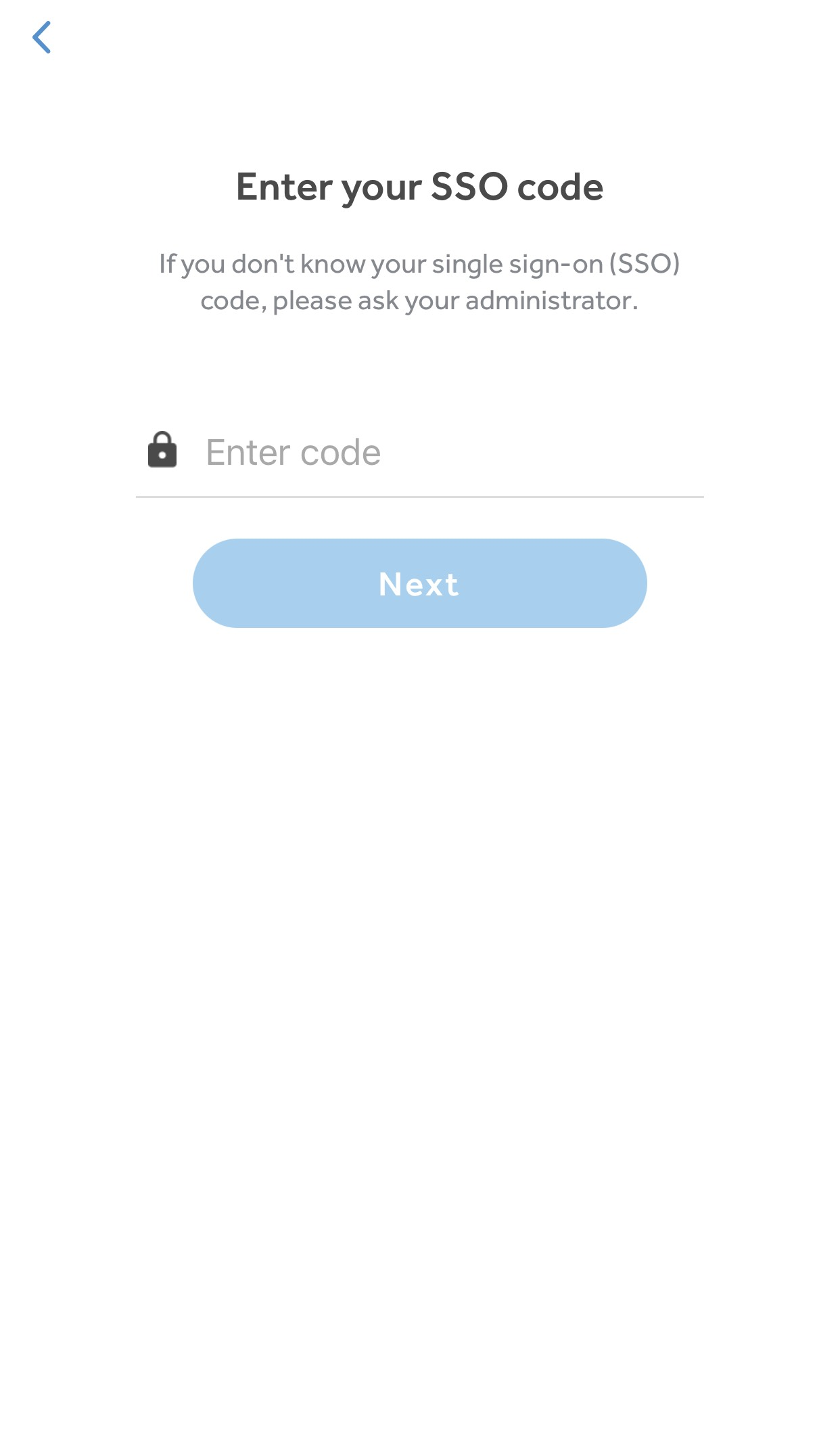Image resolution: width=840 pixels, height=1446 pixels.
Task: Select the Enter code placeholder text
Action: [x=294, y=450]
